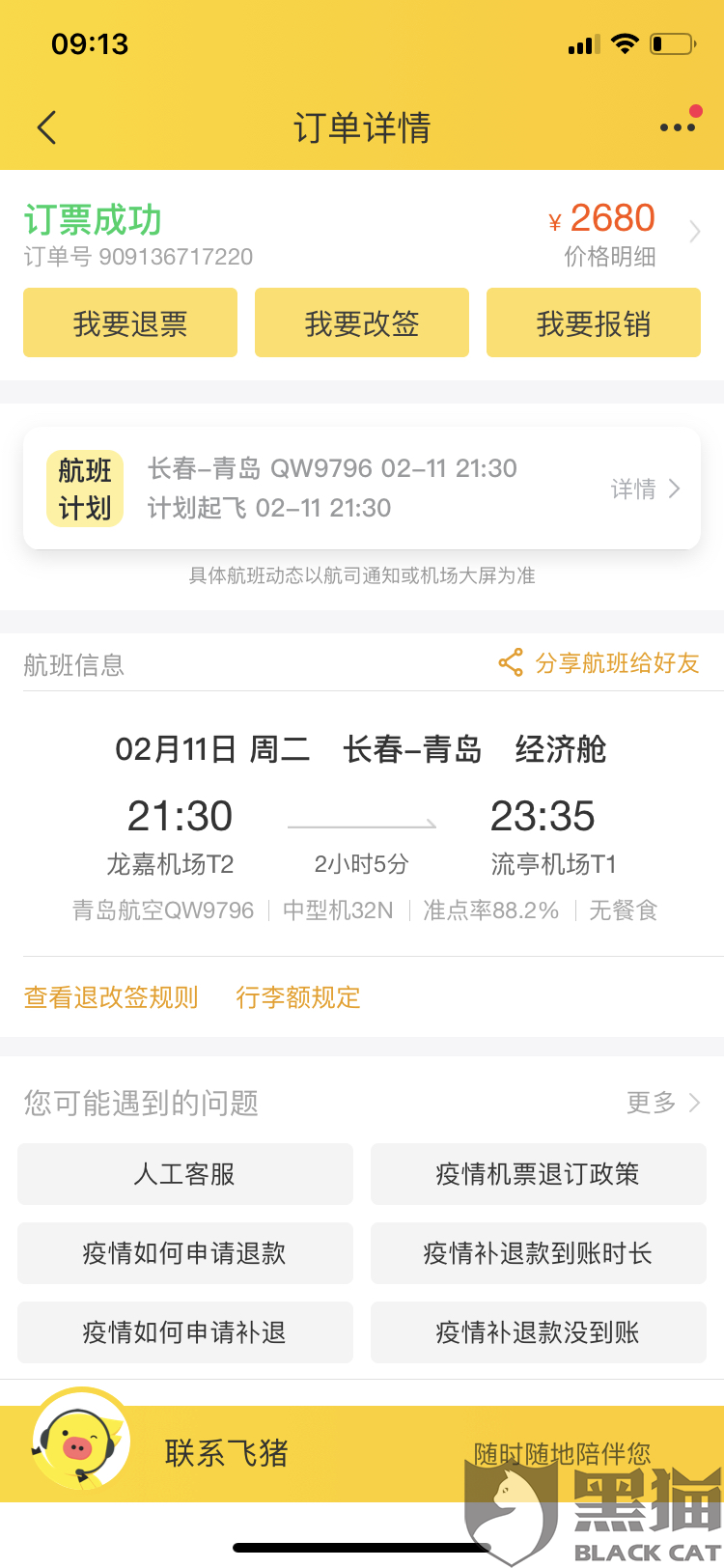View the 查看退改签规则 refund and change rules
724x1568 pixels.
(111, 997)
